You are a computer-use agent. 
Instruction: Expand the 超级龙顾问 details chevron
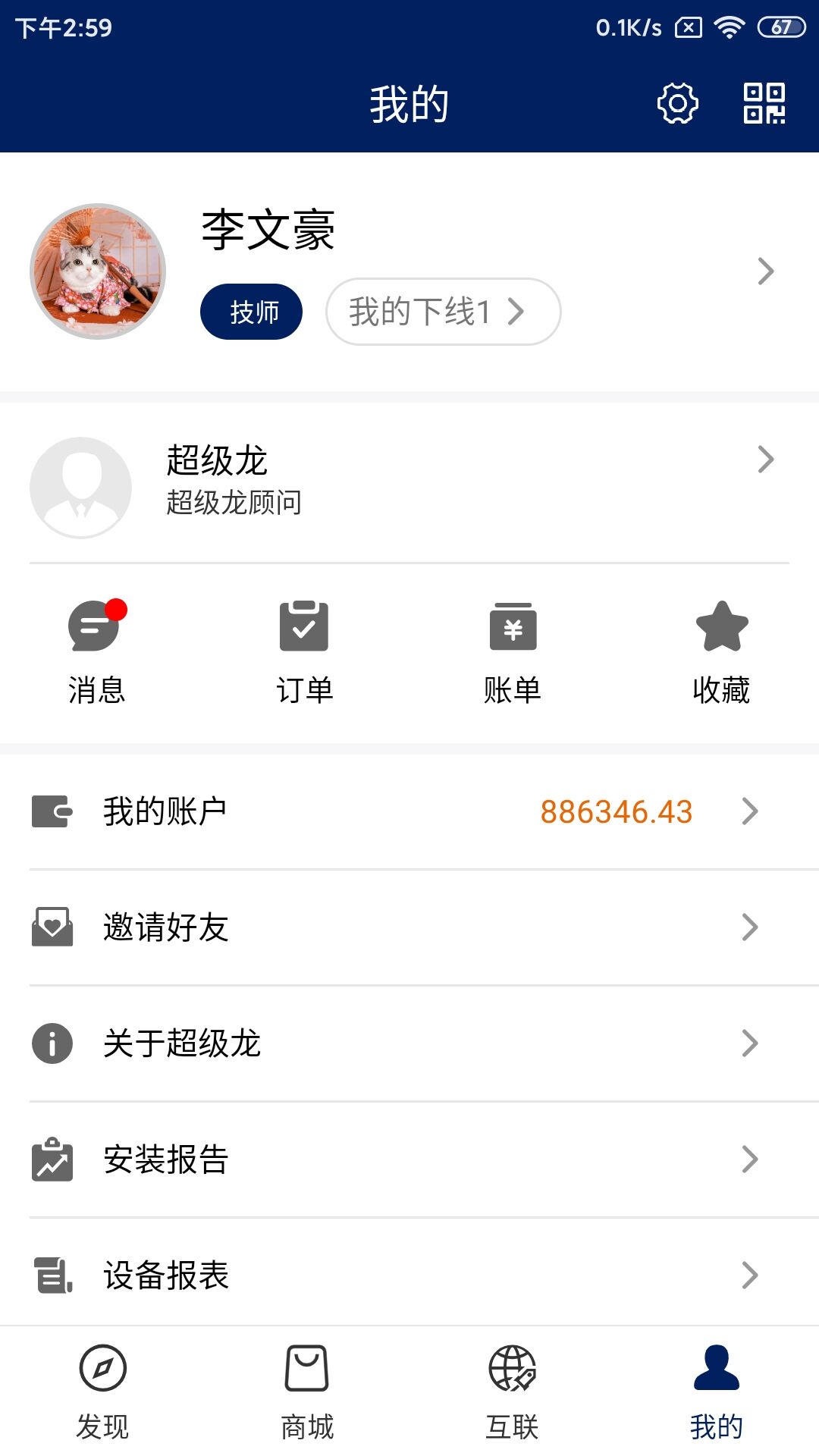coord(766,459)
